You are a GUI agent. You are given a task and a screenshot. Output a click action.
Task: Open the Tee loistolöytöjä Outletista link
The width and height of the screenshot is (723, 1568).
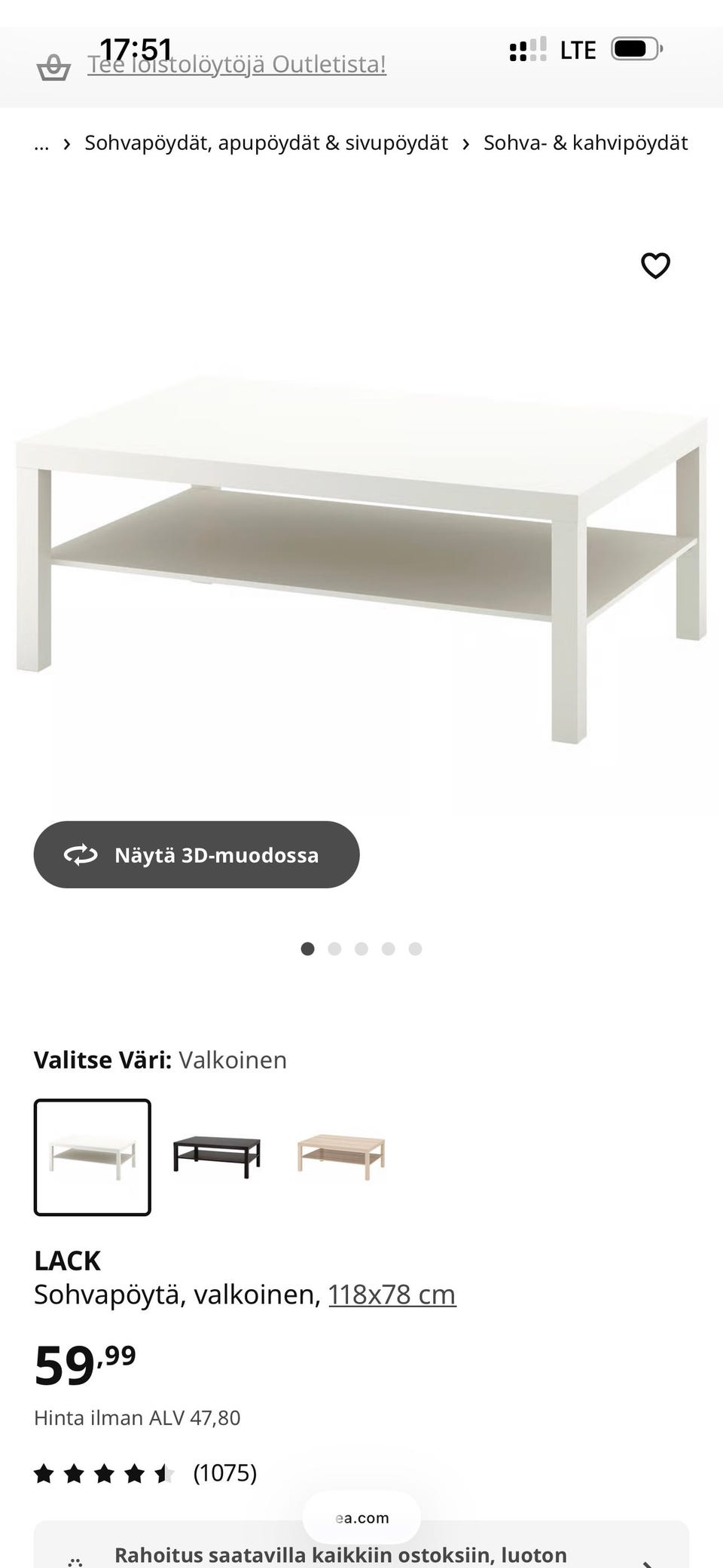[237, 66]
